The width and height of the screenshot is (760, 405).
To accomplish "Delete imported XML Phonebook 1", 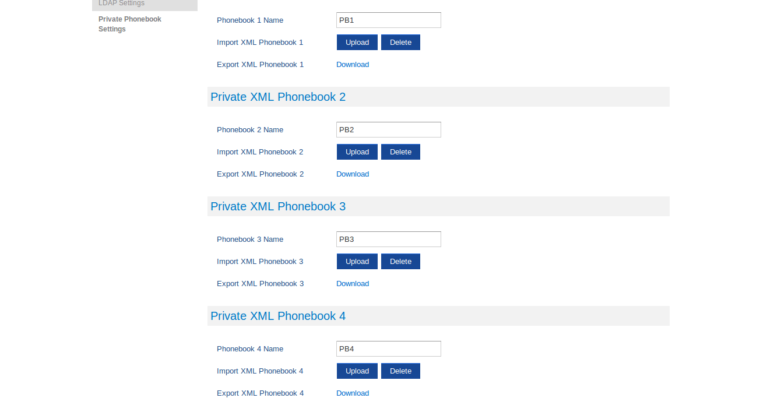I will pyautogui.click(x=400, y=42).
